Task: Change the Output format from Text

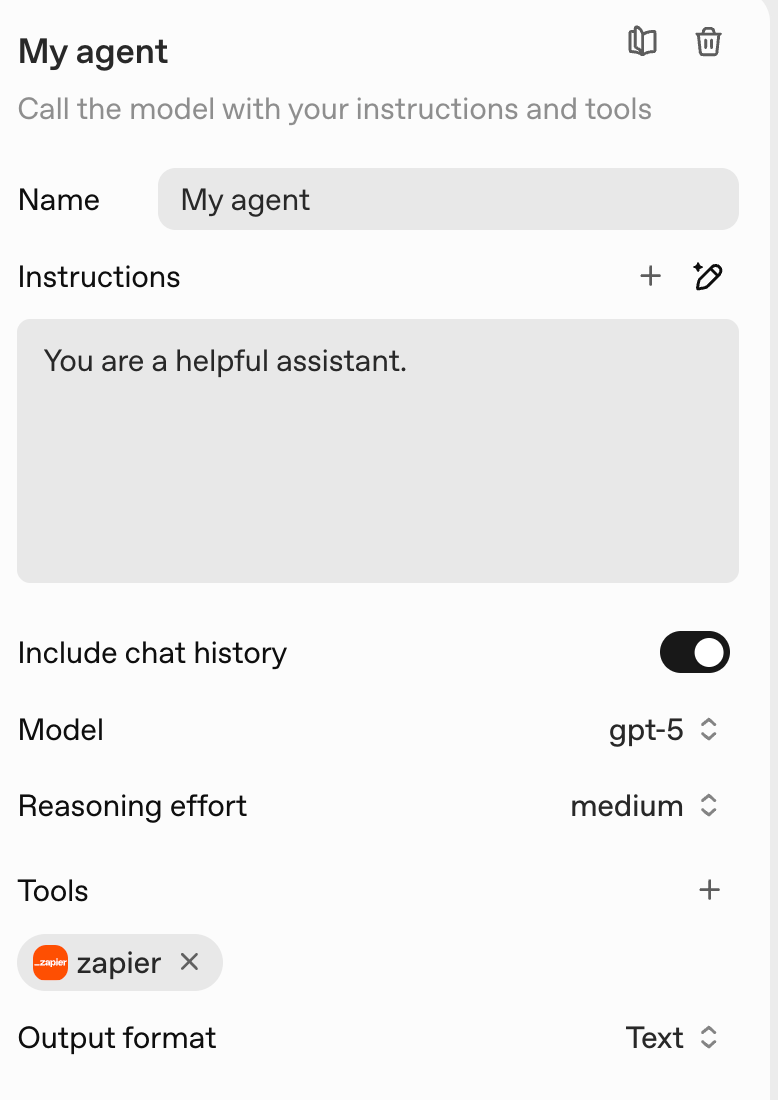Action: (x=671, y=1038)
